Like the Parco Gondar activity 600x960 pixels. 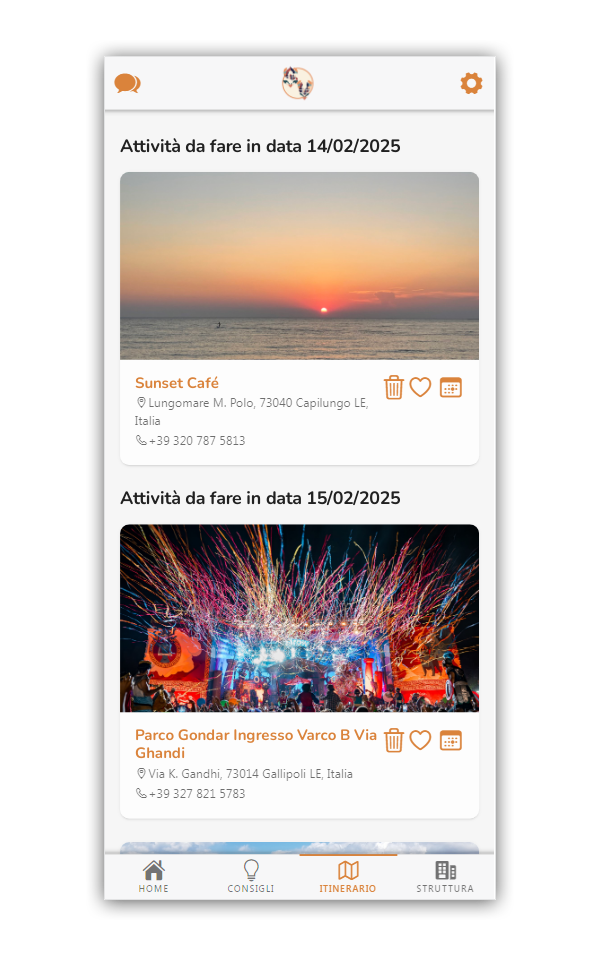pyautogui.click(x=421, y=741)
